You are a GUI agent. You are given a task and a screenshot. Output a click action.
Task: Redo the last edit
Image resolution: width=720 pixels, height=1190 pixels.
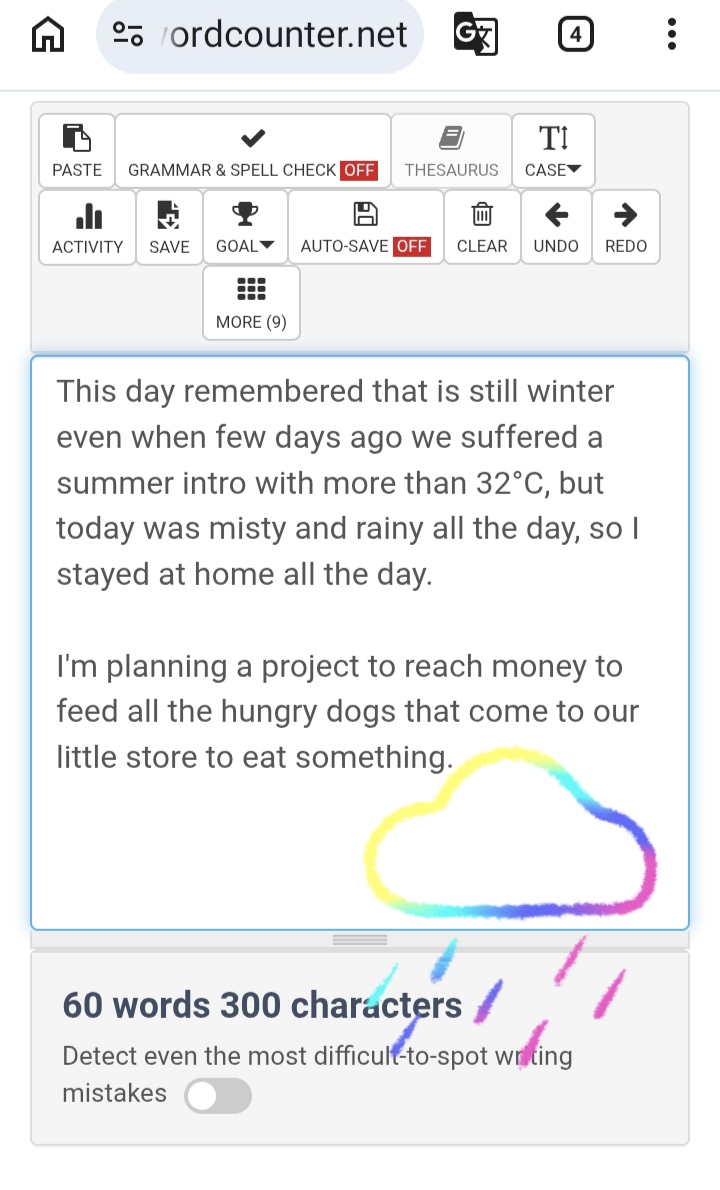(626, 228)
